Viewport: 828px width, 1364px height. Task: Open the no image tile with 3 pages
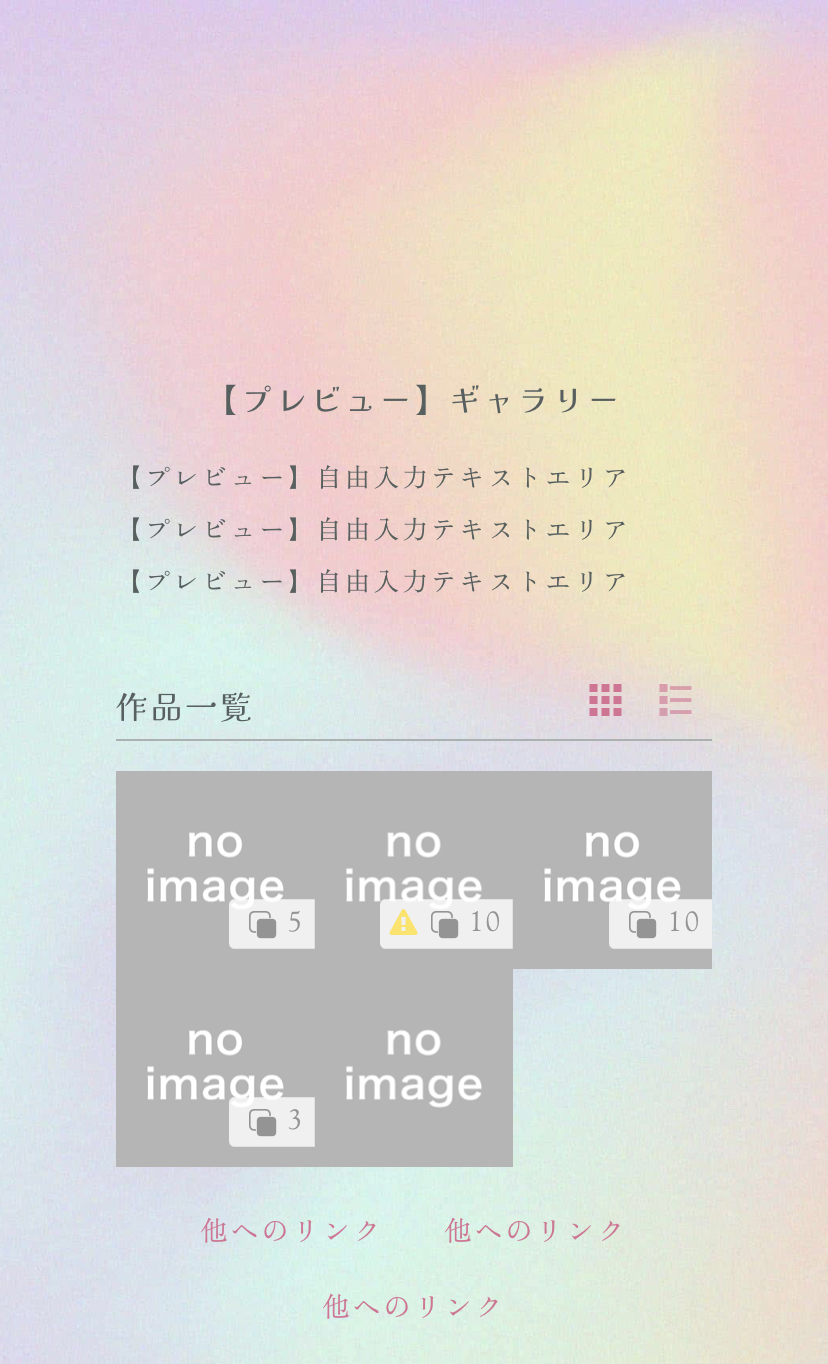click(x=215, y=1066)
